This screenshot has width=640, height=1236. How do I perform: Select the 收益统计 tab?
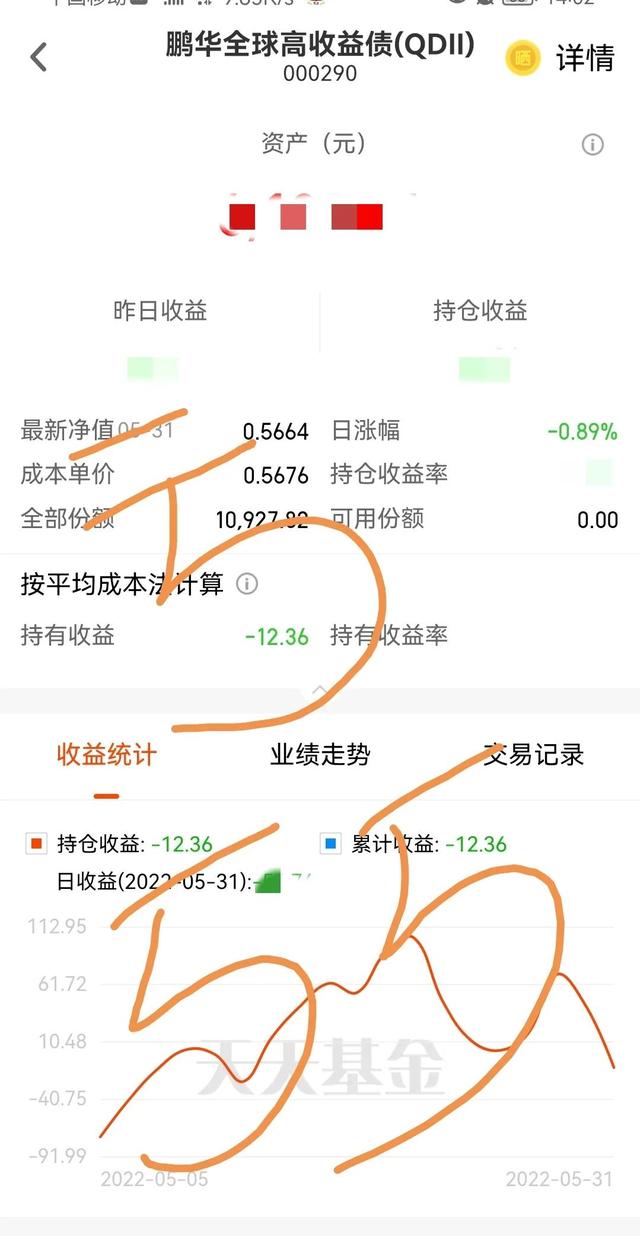tap(107, 755)
